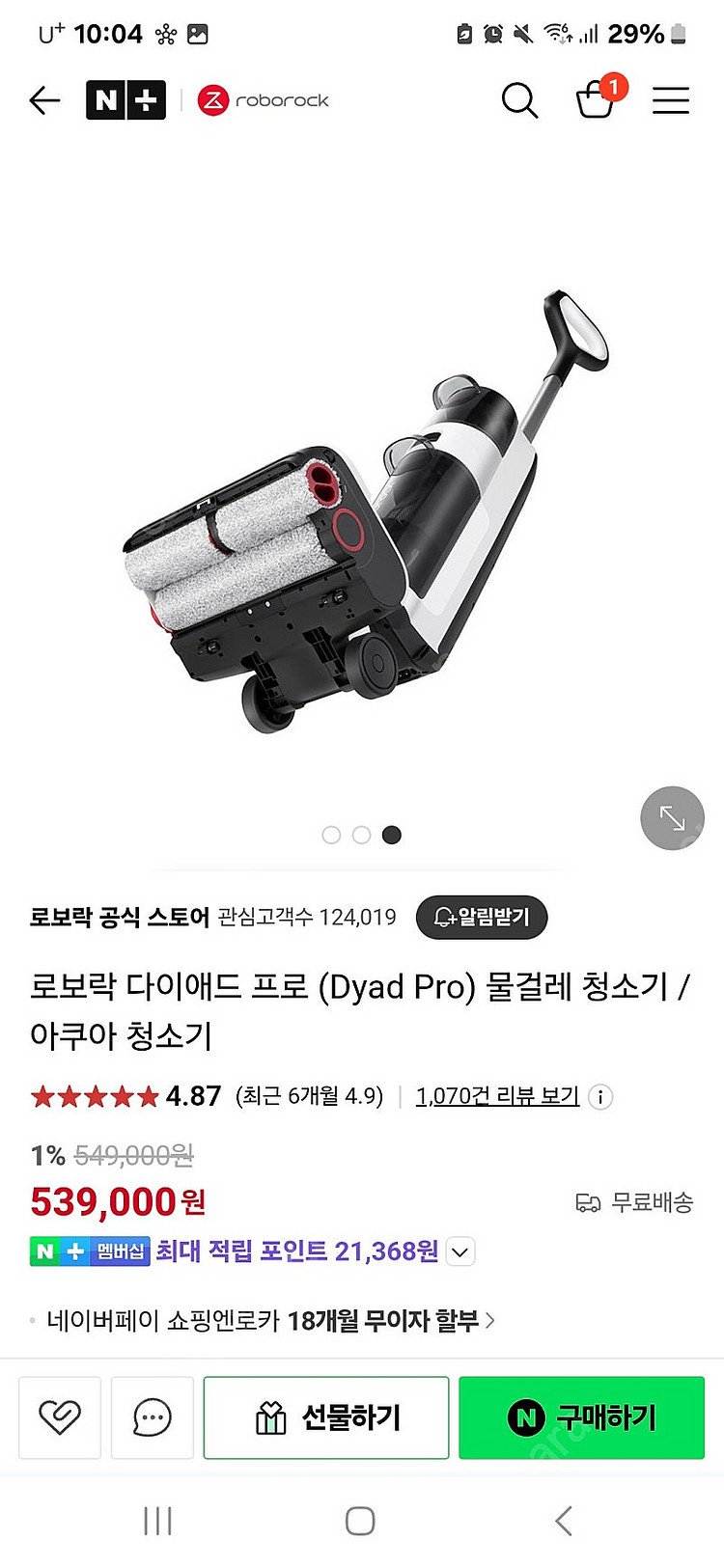Image resolution: width=724 pixels, height=1568 pixels.
Task: Open the chat inquiry icon
Action: click(153, 1417)
